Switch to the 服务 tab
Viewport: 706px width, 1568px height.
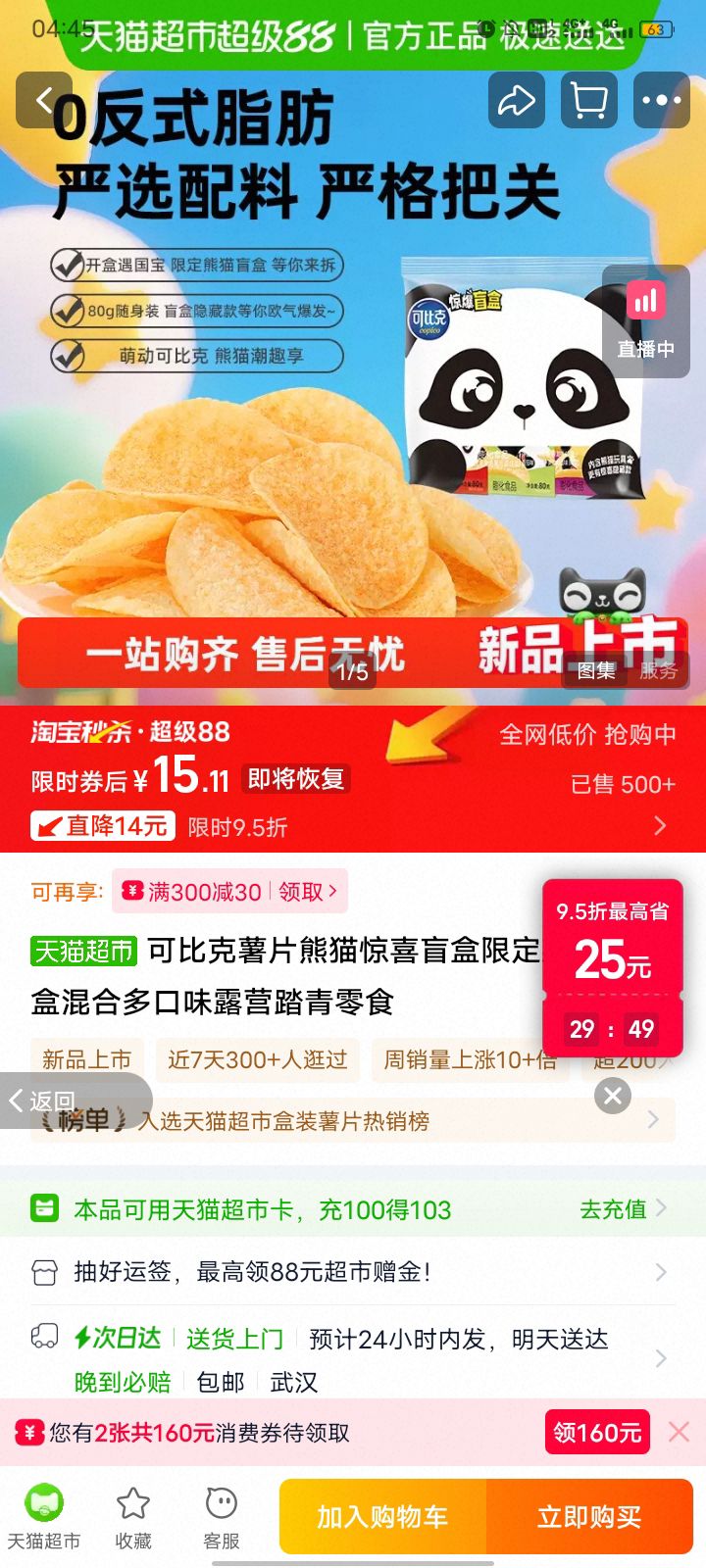657,672
